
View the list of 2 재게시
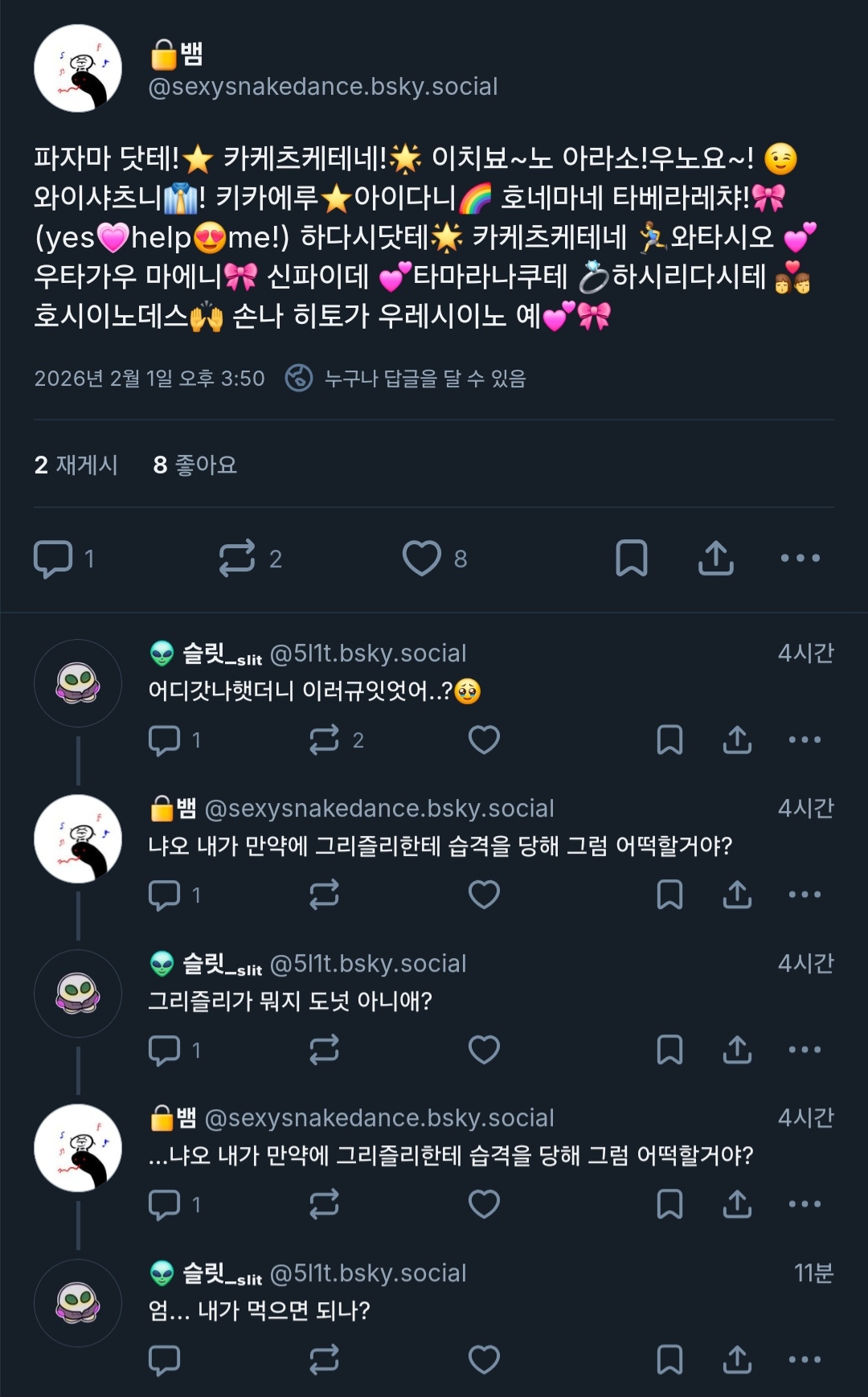click(x=76, y=465)
